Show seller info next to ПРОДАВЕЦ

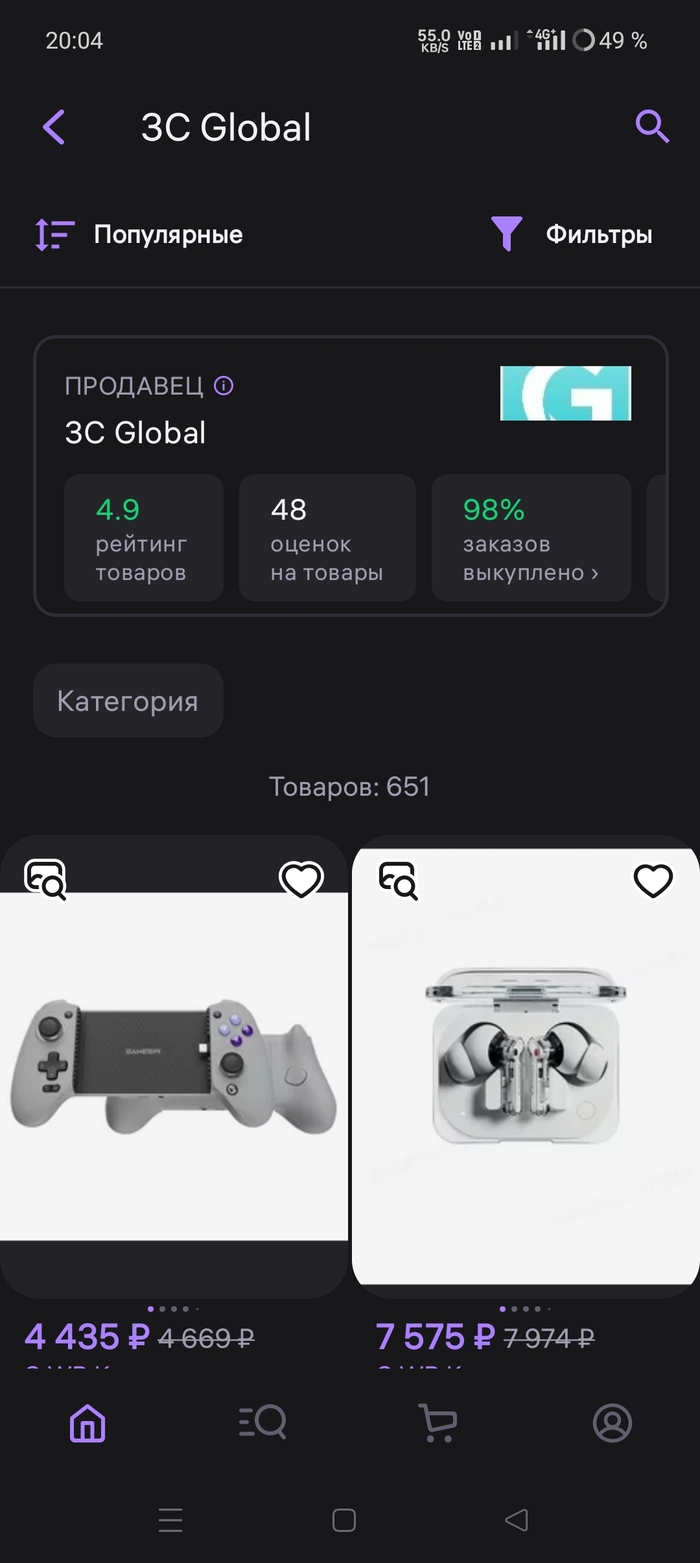coord(224,386)
